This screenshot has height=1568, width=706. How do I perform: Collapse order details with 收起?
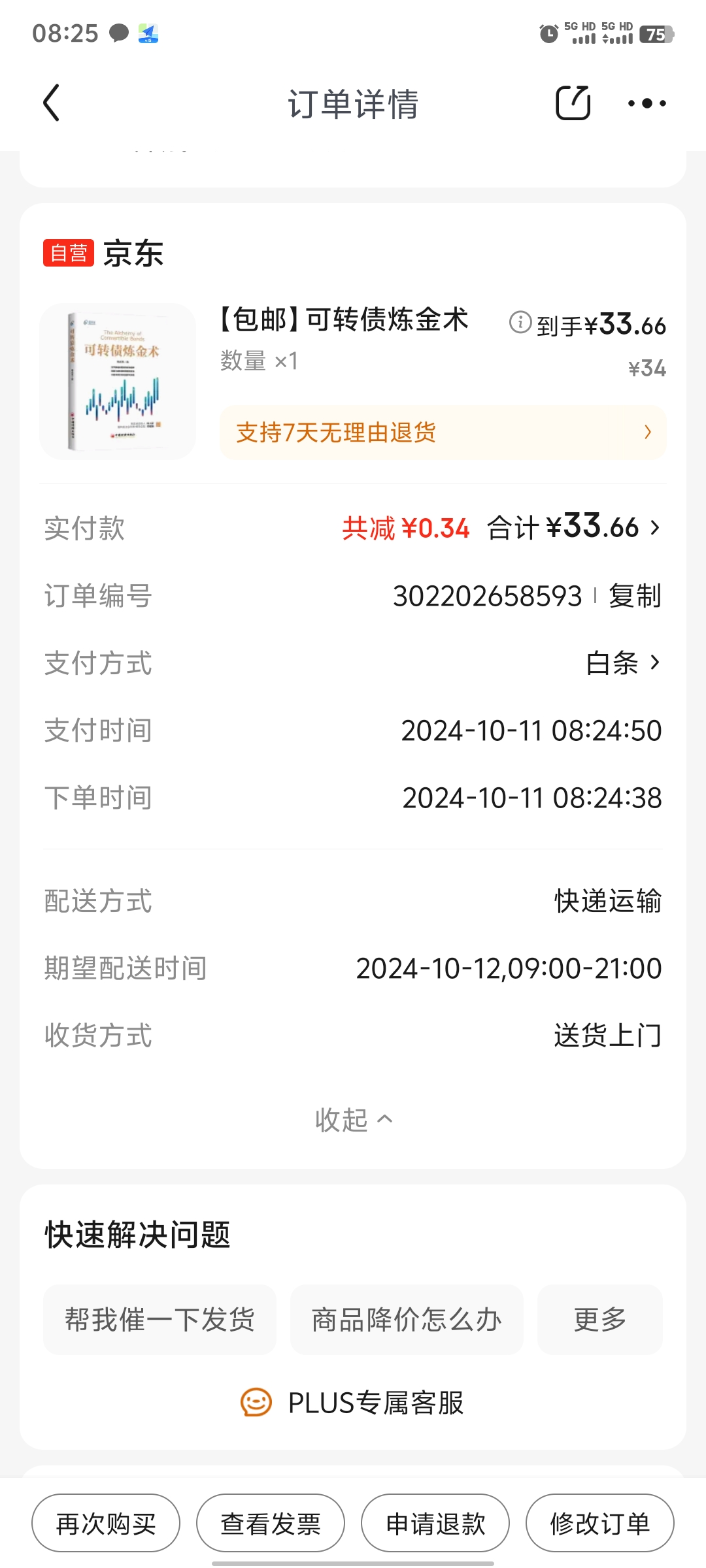[353, 1120]
